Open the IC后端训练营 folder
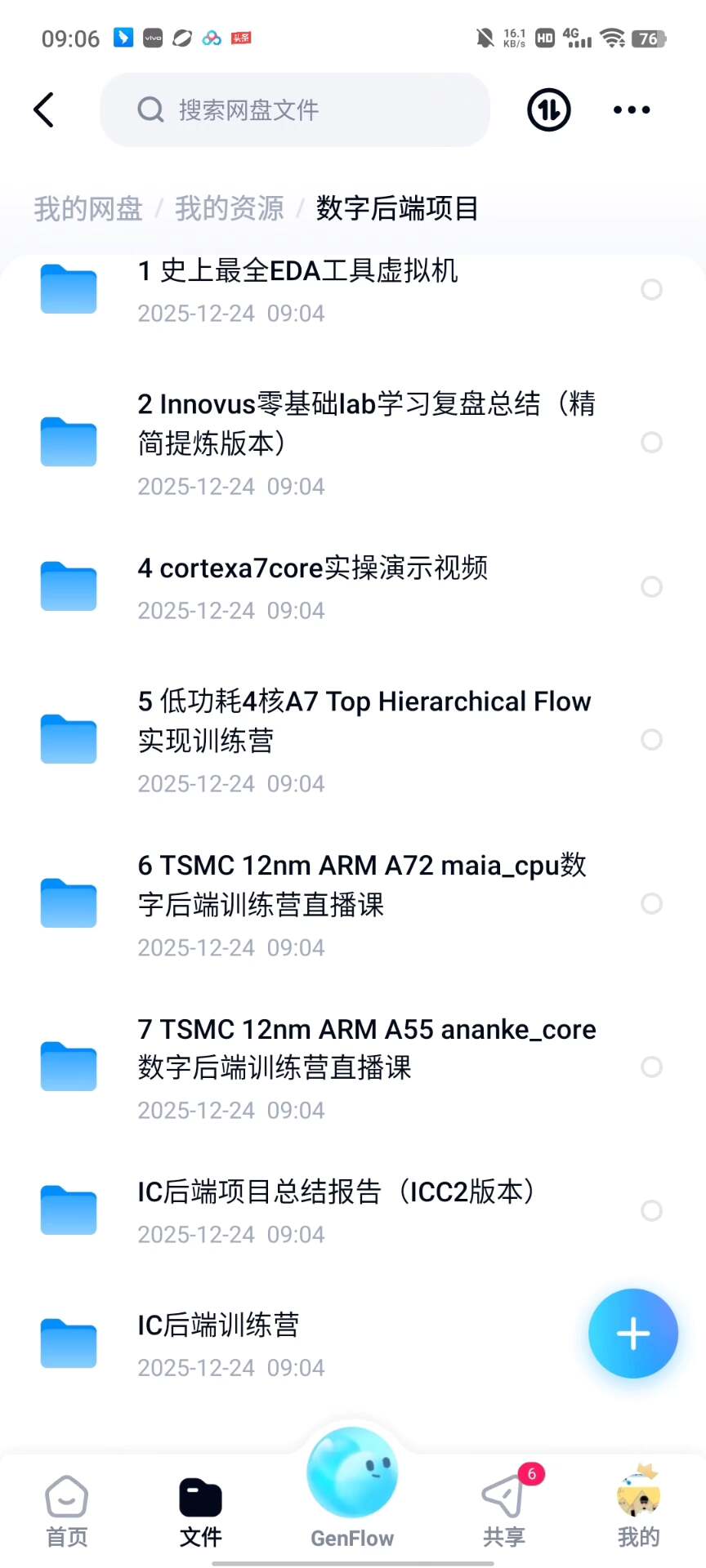 coord(218,1343)
